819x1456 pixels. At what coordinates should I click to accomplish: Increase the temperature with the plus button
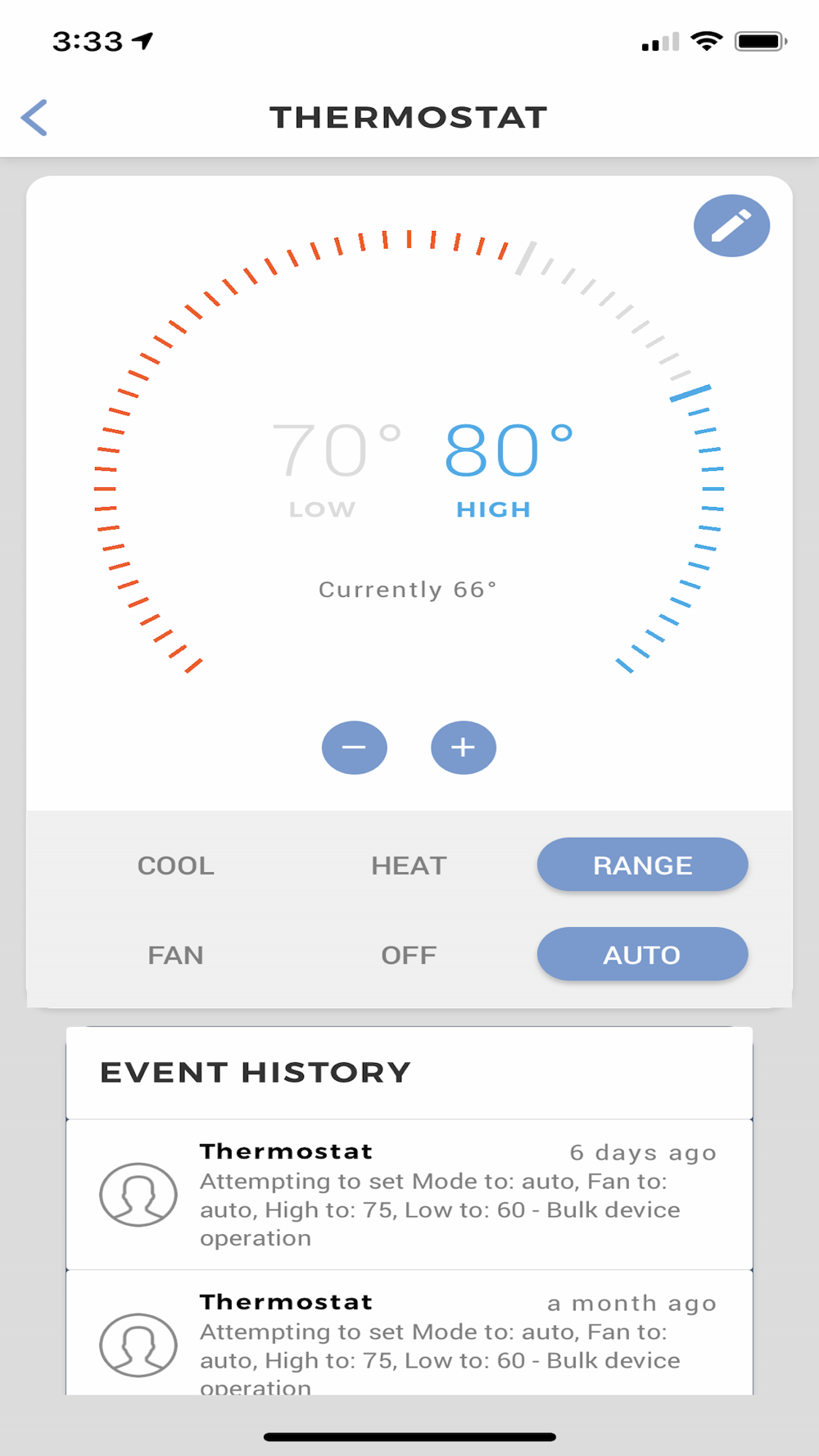[464, 748]
